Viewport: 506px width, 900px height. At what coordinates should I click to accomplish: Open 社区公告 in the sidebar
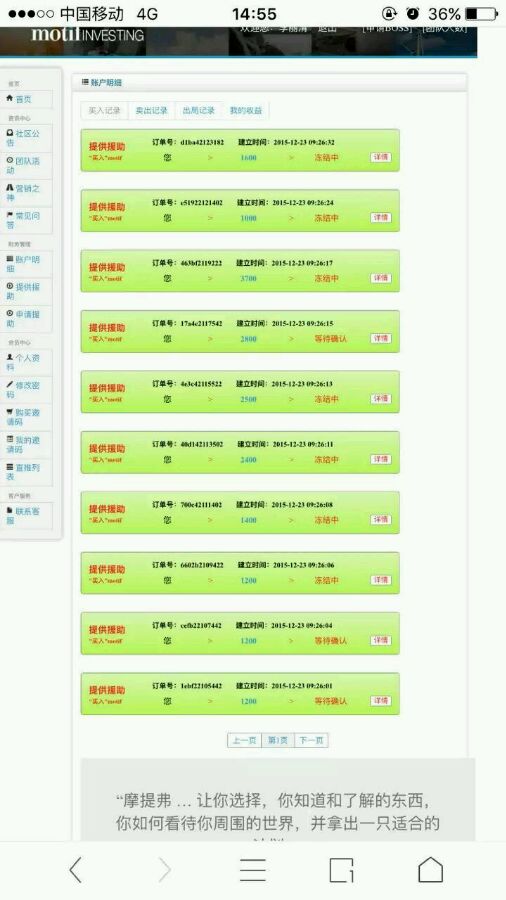[26, 138]
